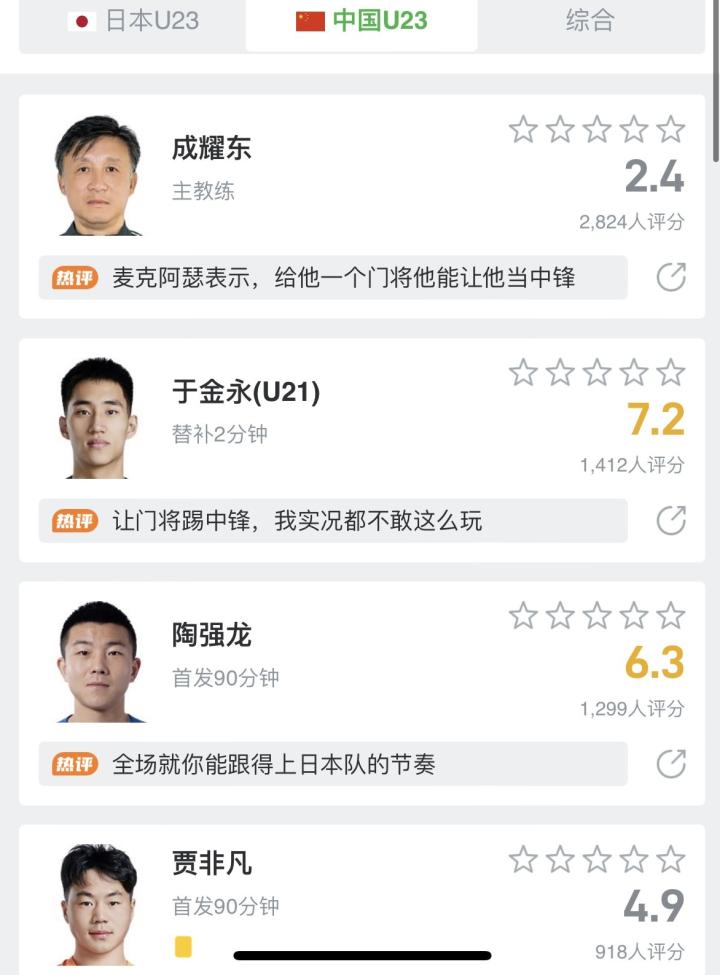Rate 陶强龙 three stars
The height and width of the screenshot is (975, 720).
(x=597, y=616)
